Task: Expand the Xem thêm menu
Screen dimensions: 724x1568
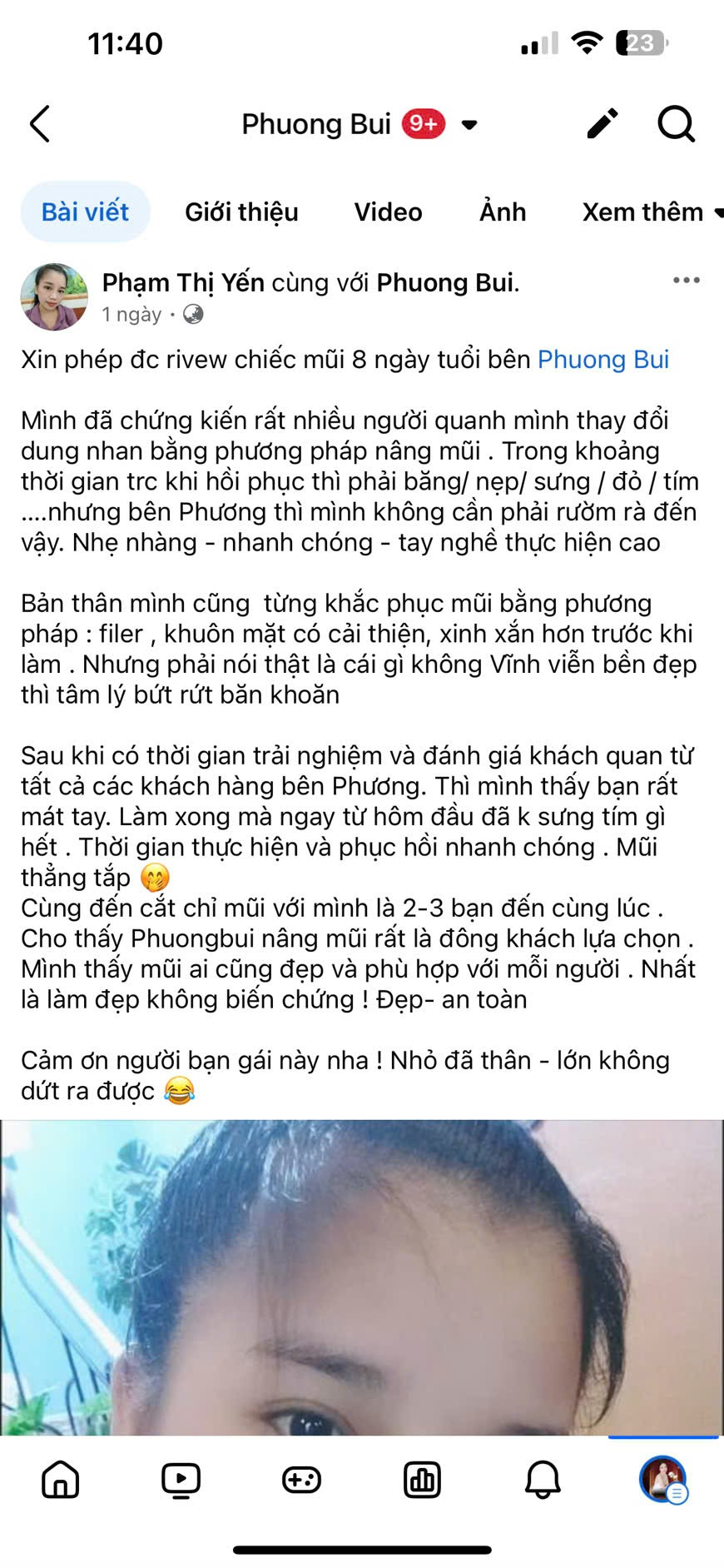Action: pyautogui.click(x=651, y=212)
